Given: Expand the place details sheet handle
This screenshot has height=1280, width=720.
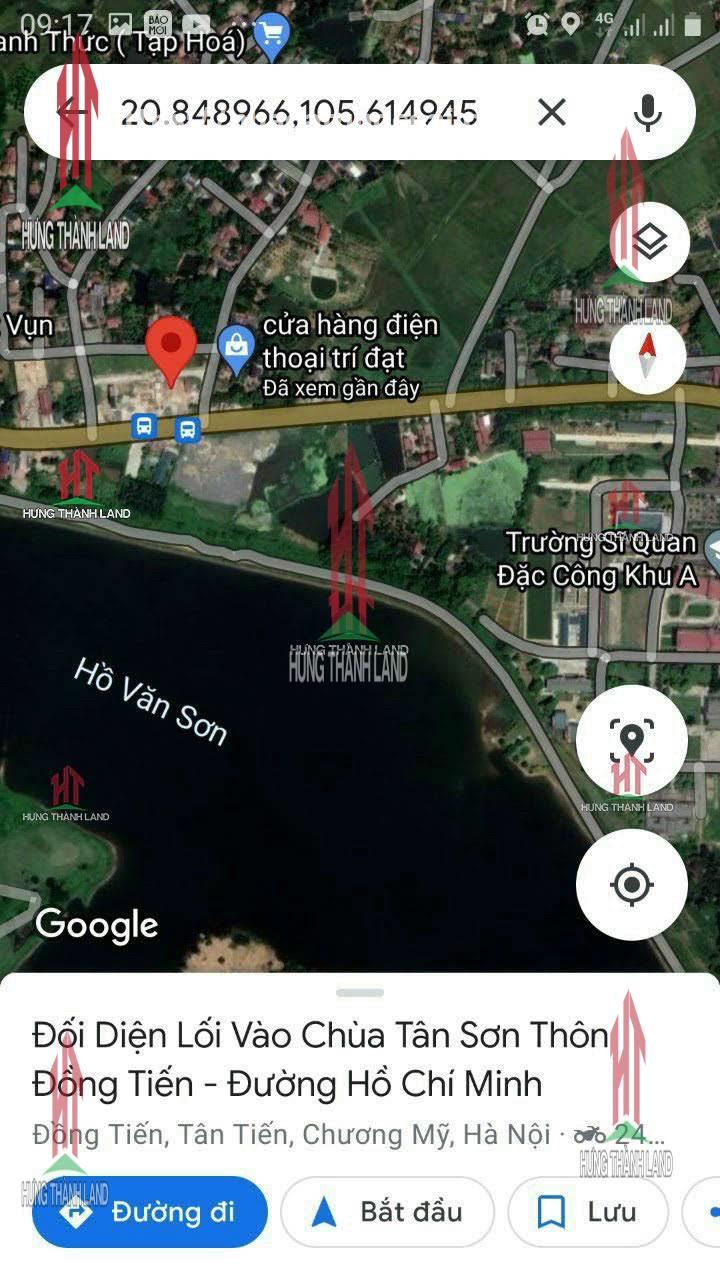Looking at the screenshot, I should point(360,993).
